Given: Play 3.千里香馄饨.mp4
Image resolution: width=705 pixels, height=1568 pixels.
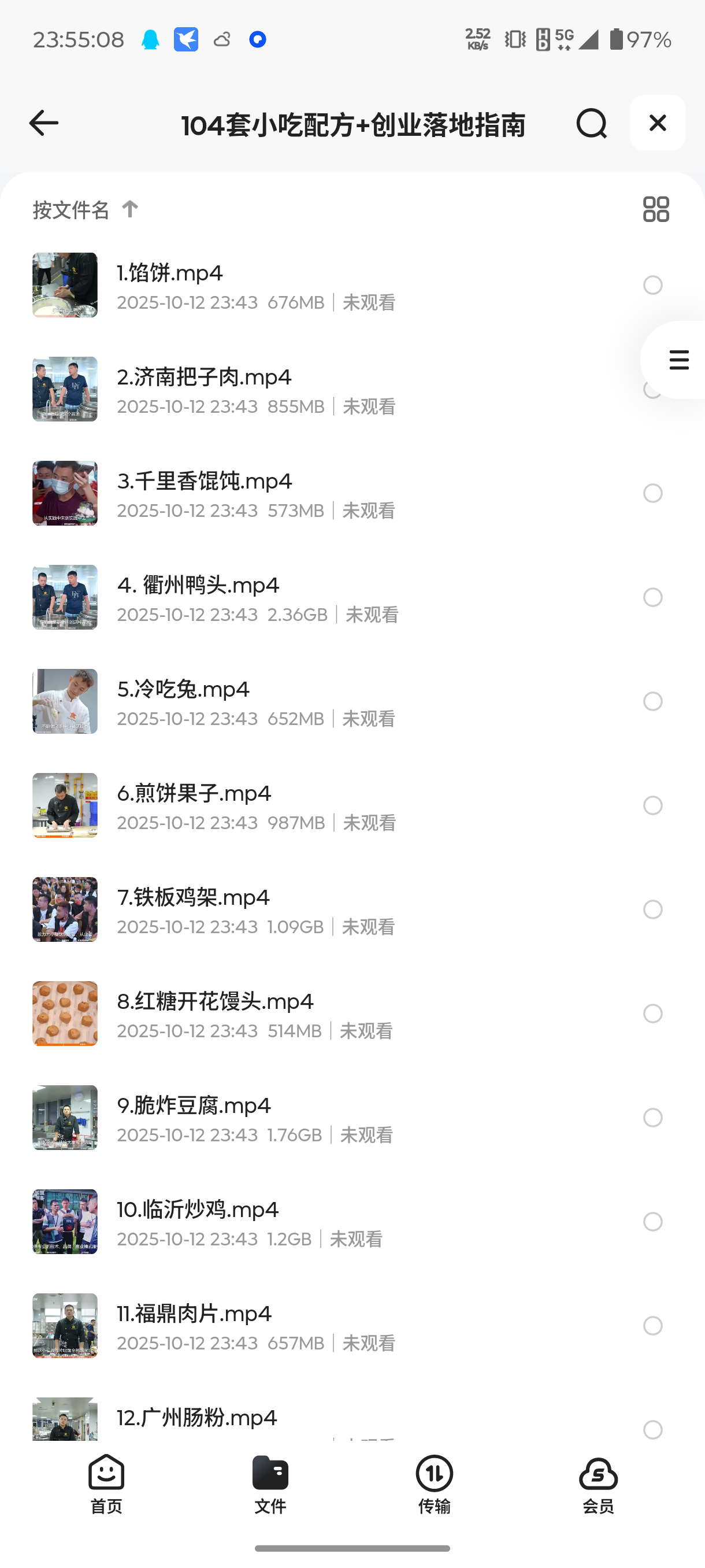Looking at the screenshot, I should click(x=205, y=482).
